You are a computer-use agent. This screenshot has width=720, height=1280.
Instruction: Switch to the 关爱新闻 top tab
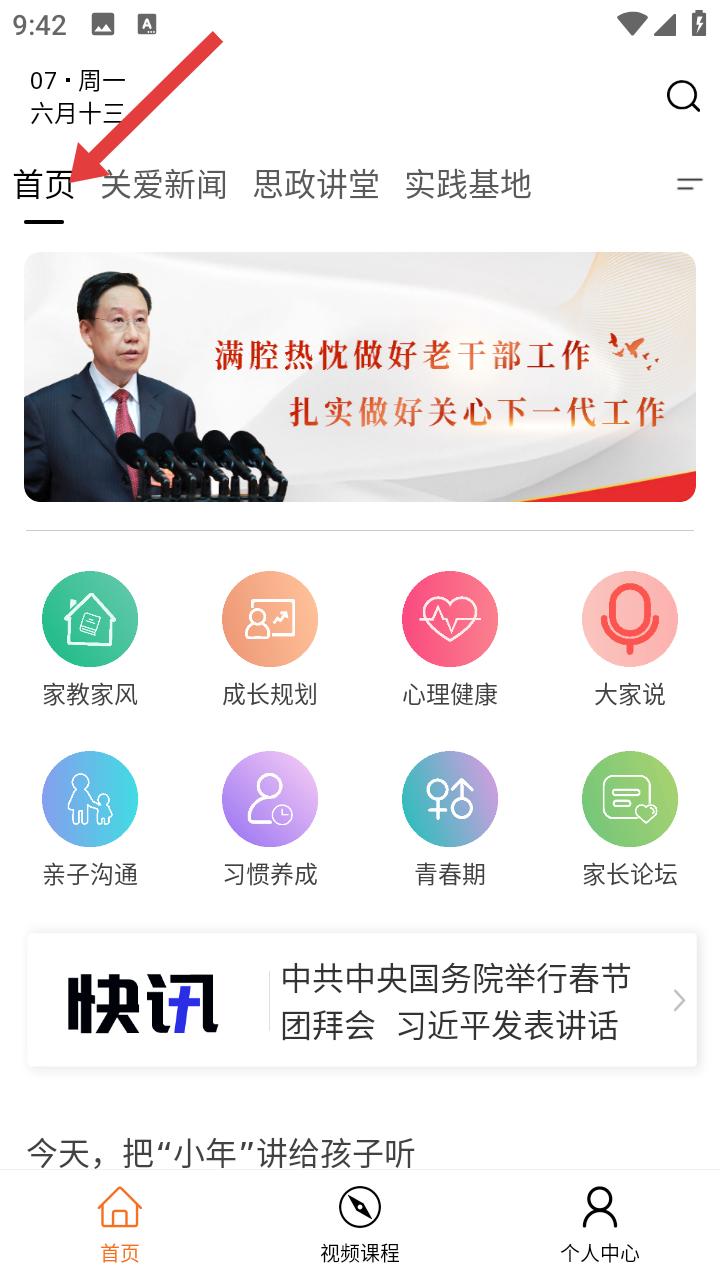[164, 185]
